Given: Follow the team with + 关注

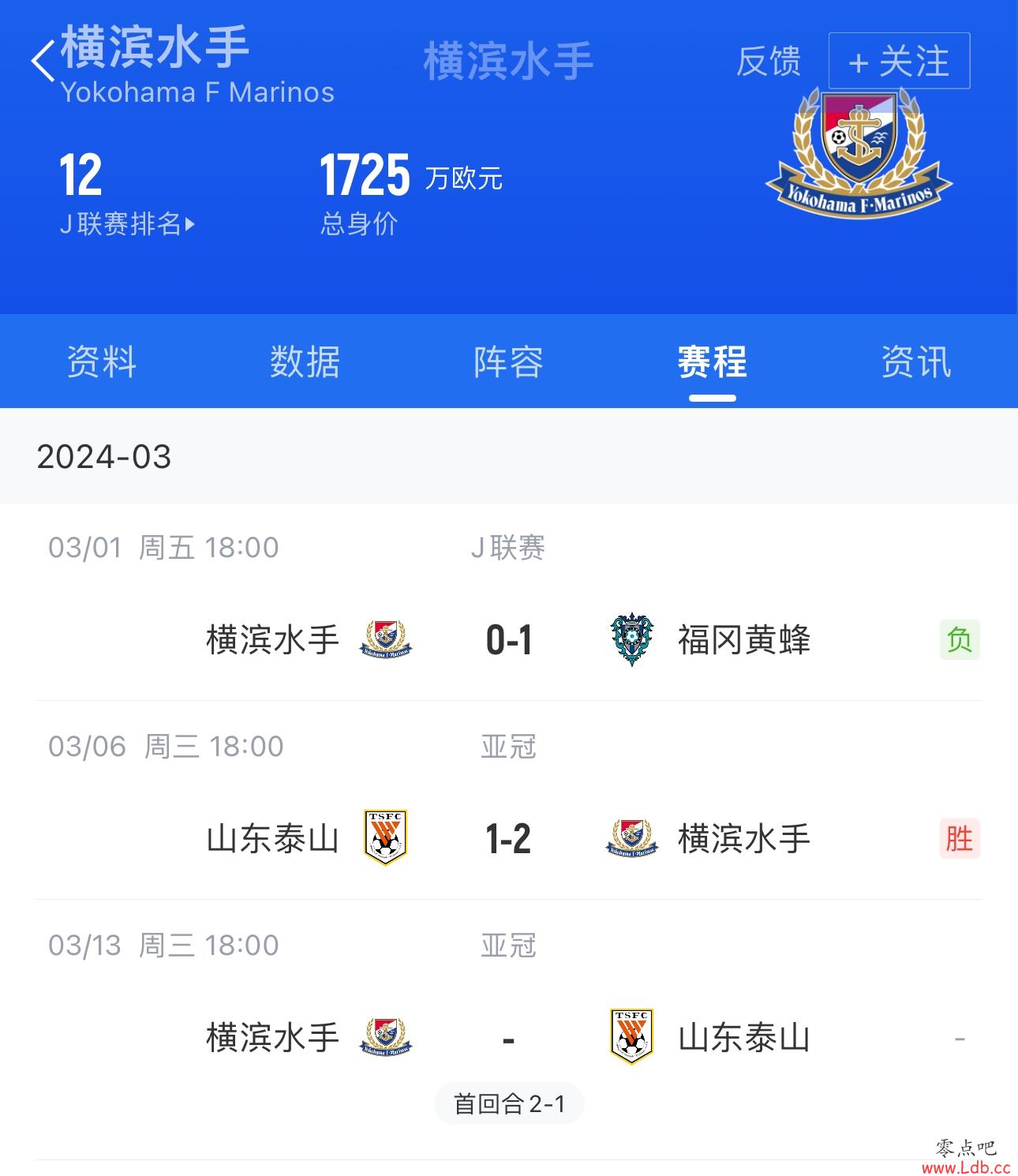Looking at the screenshot, I should [x=899, y=62].
